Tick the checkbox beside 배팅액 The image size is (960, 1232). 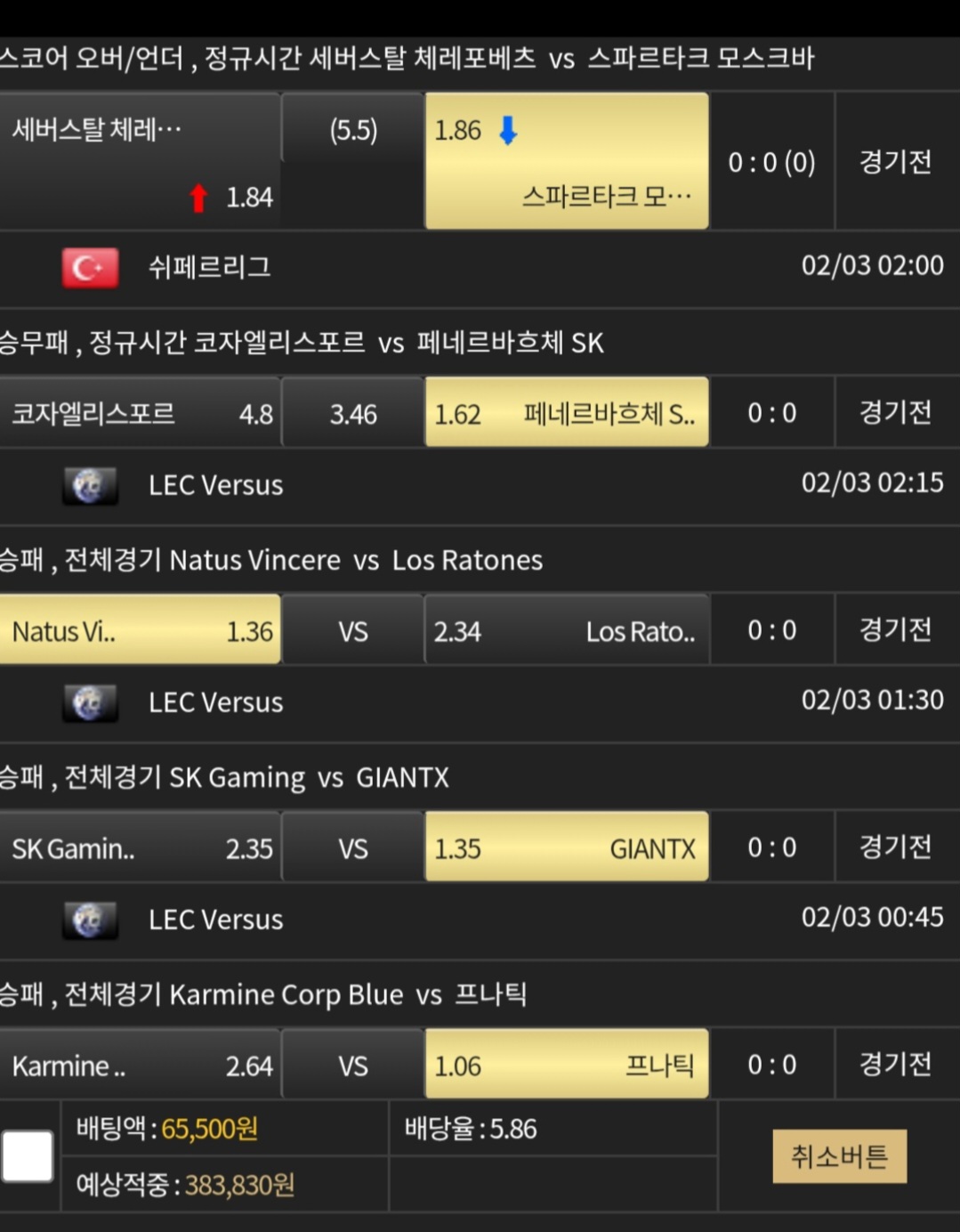click(x=28, y=1156)
